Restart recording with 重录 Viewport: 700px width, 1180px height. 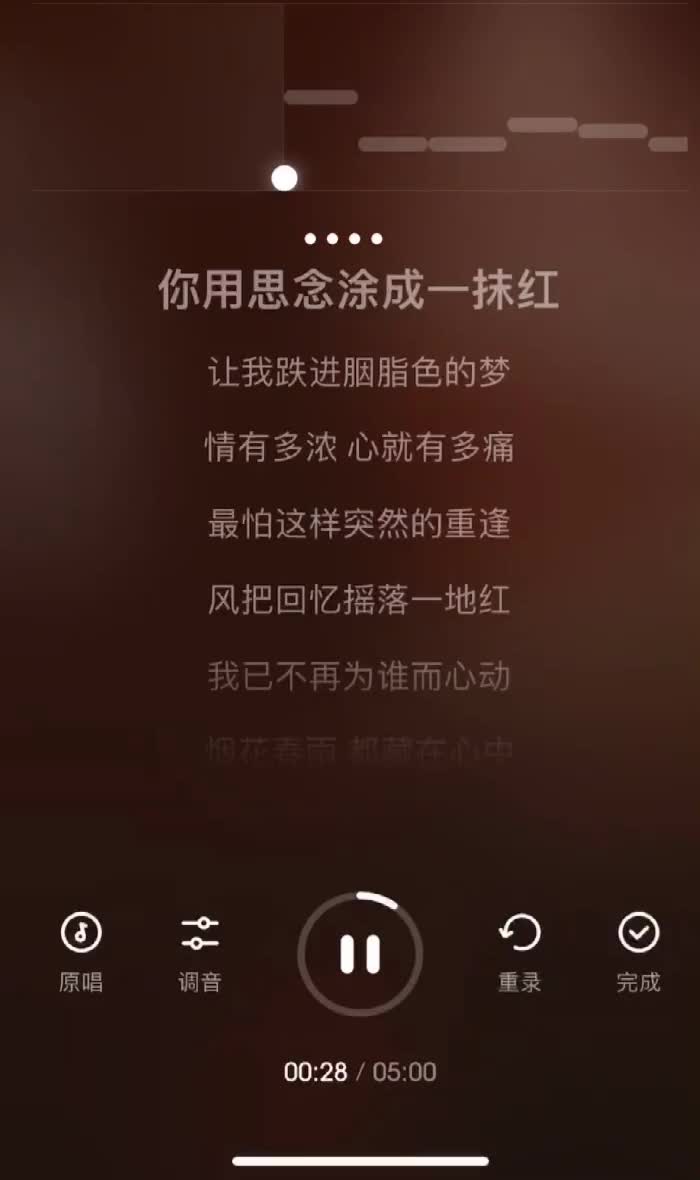point(520,951)
